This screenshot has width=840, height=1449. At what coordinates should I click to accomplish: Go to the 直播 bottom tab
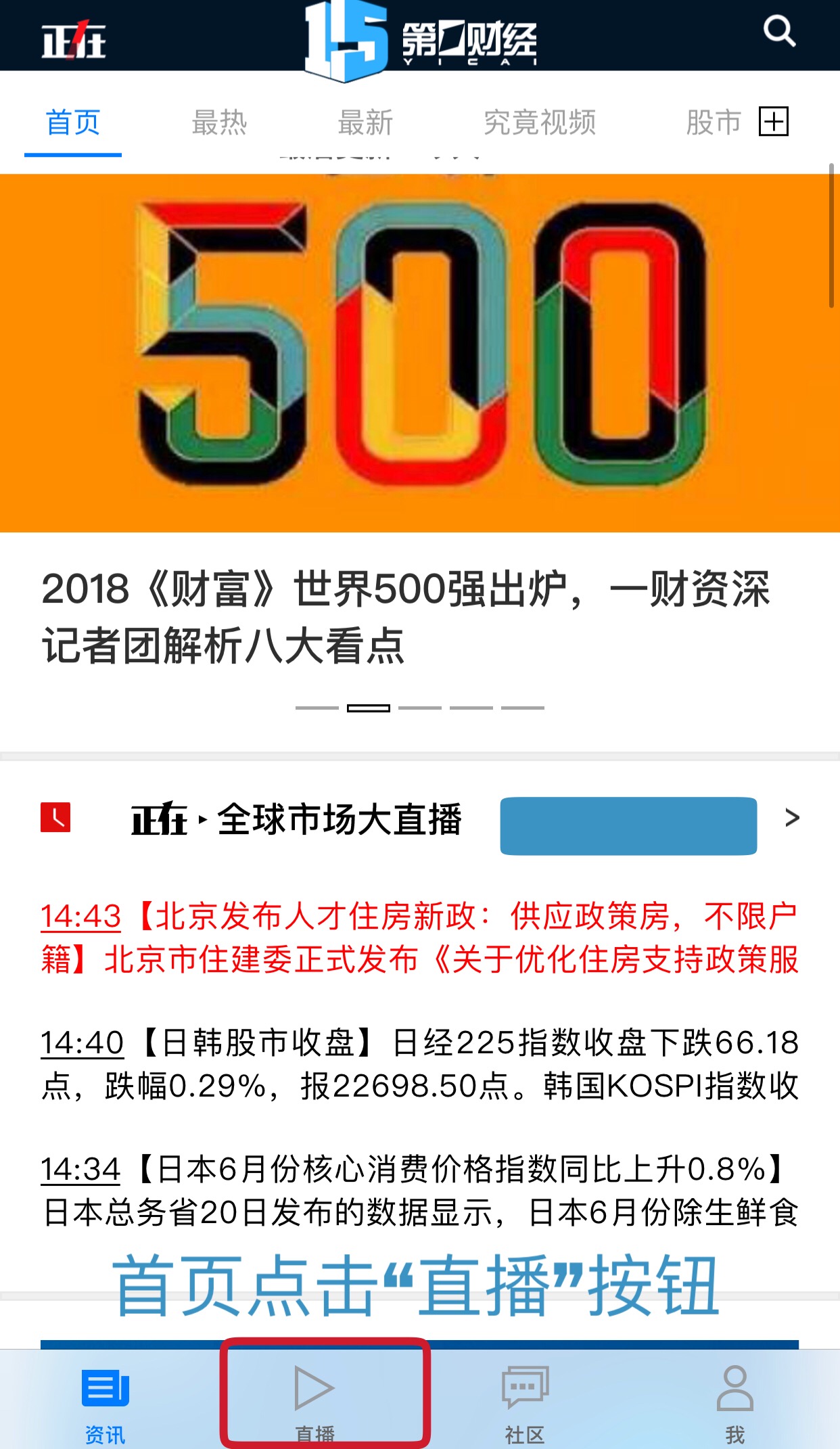[x=315, y=1398]
